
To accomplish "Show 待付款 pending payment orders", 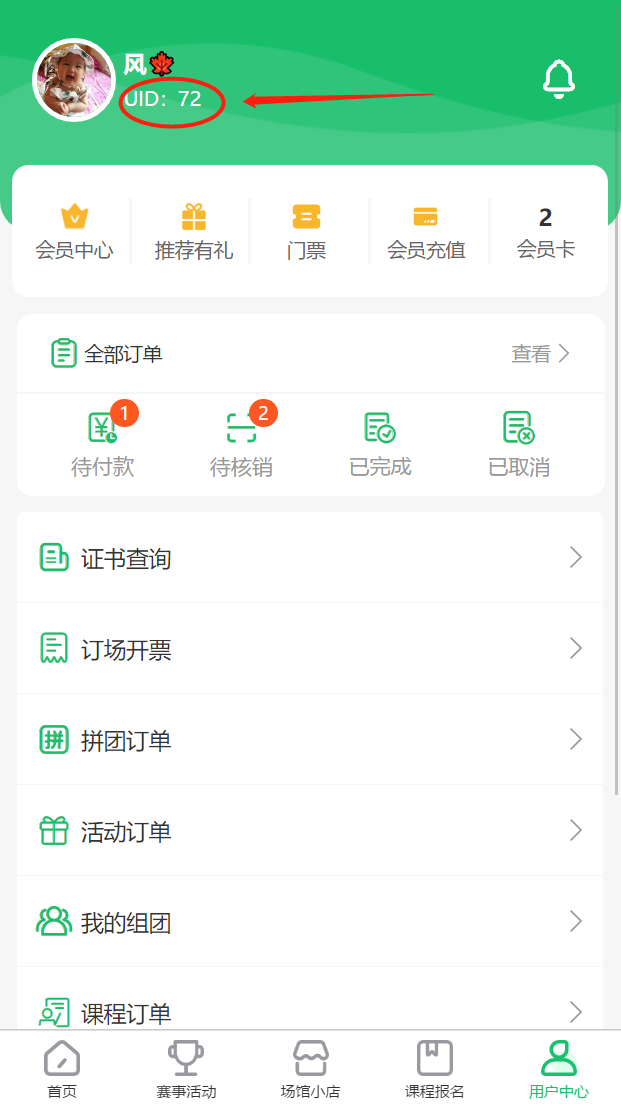I will 102,445.
